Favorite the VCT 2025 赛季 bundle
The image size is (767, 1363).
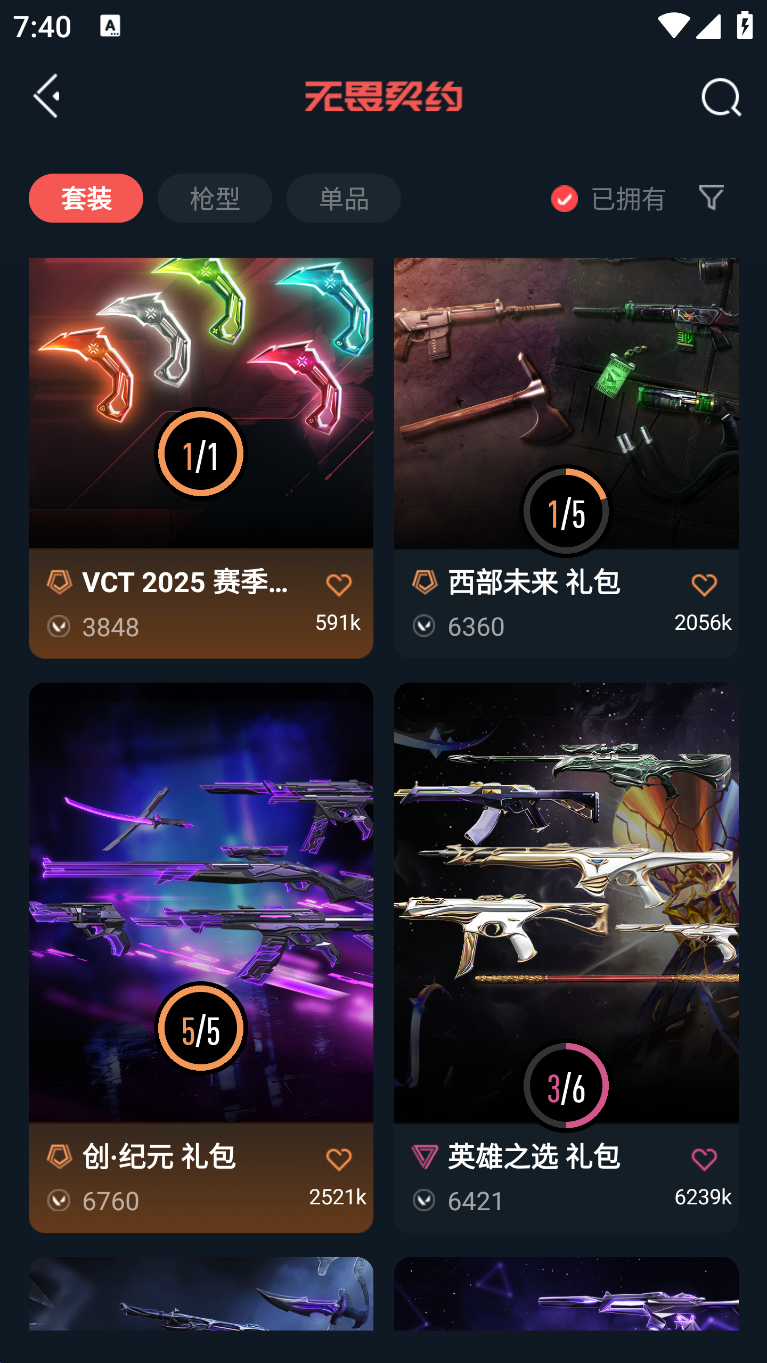point(339,584)
